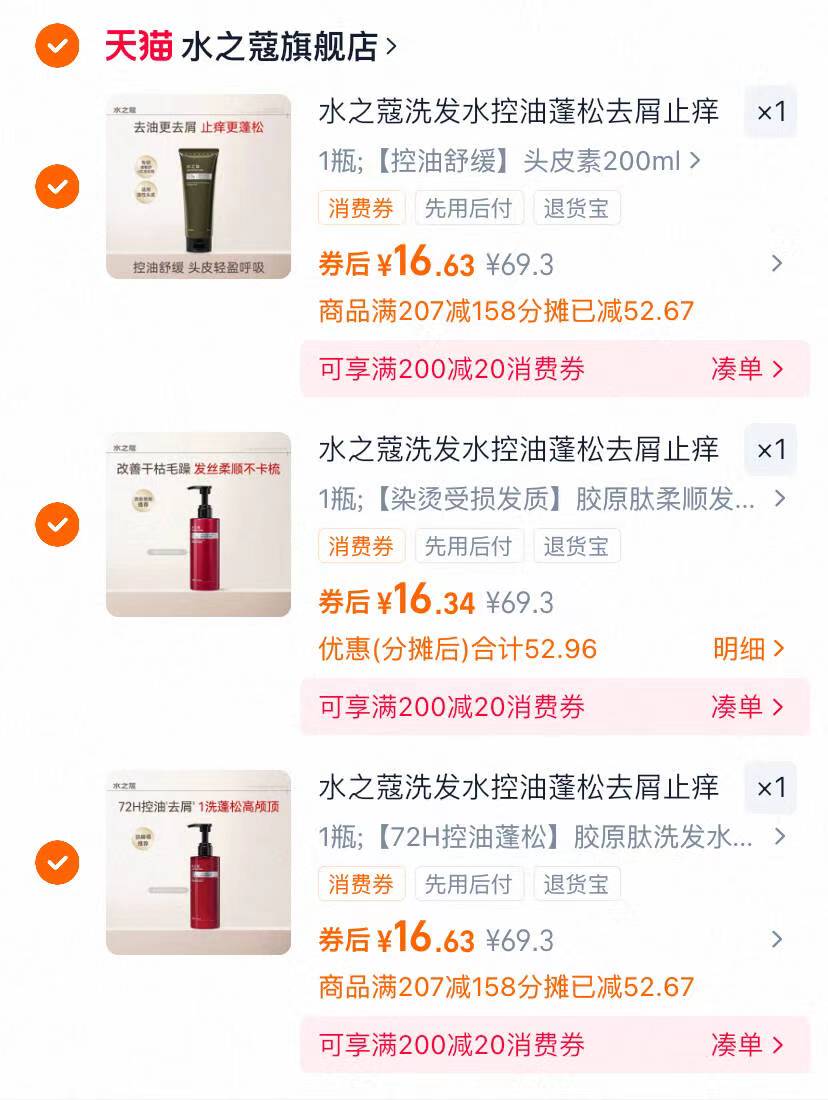828x1100 pixels.
Task: Open the 消费券 tag on first product
Action: click(x=361, y=208)
